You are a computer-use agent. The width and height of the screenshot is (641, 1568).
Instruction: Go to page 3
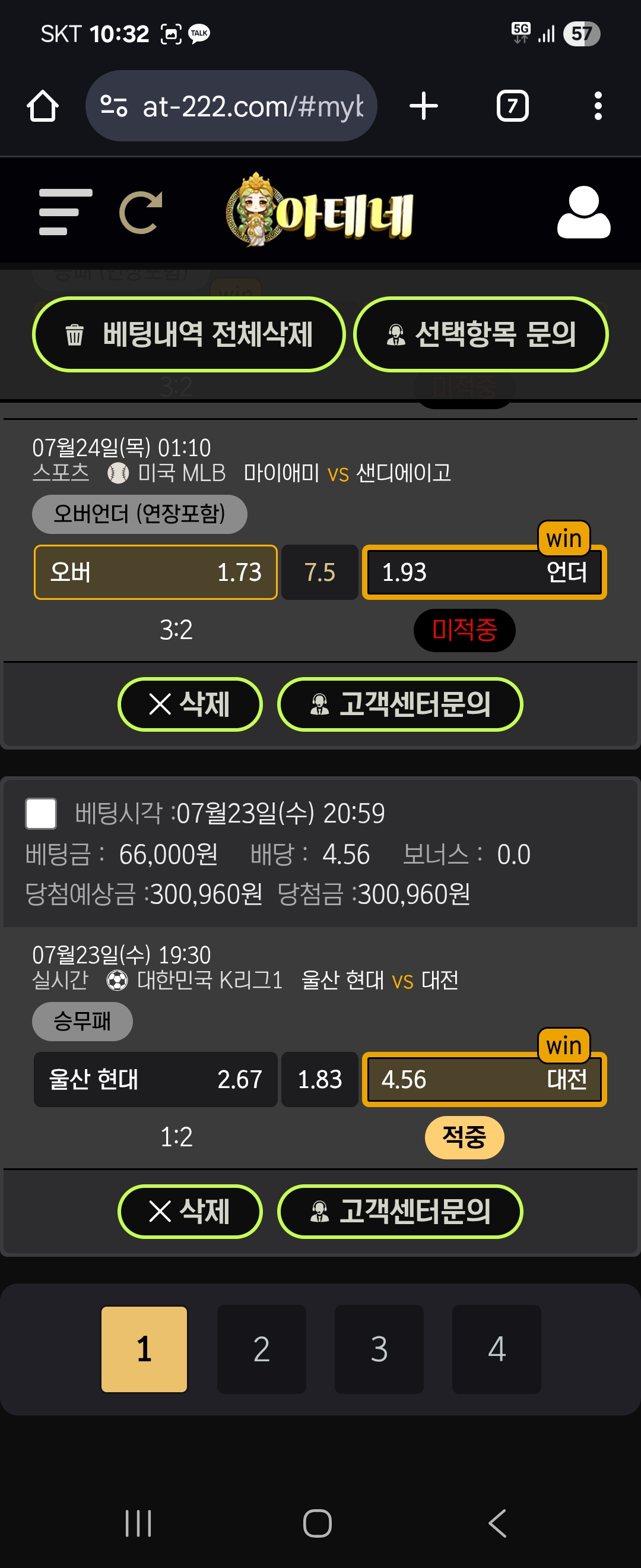coord(379,1349)
